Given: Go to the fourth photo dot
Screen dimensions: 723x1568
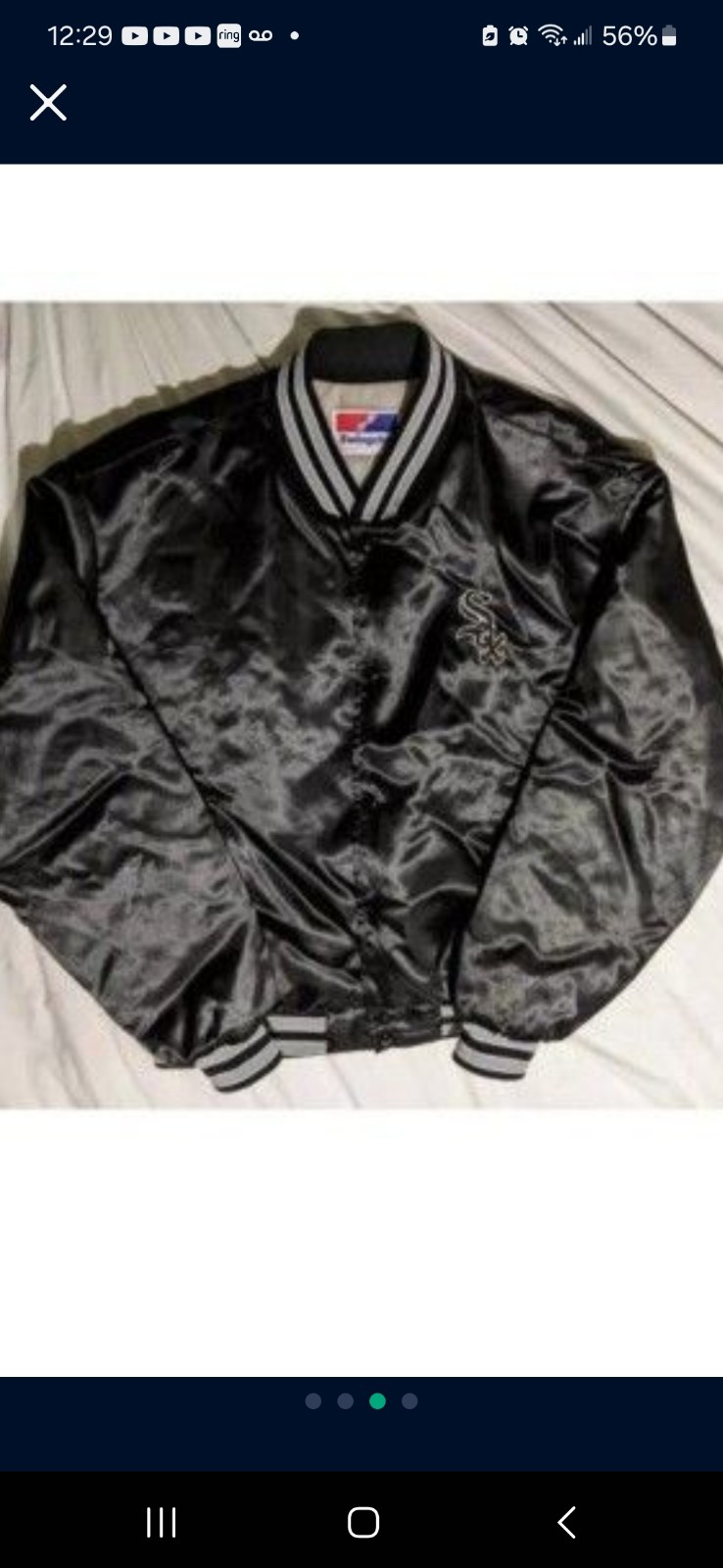Looking at the screenshot, I should (x=410, y=1401).
